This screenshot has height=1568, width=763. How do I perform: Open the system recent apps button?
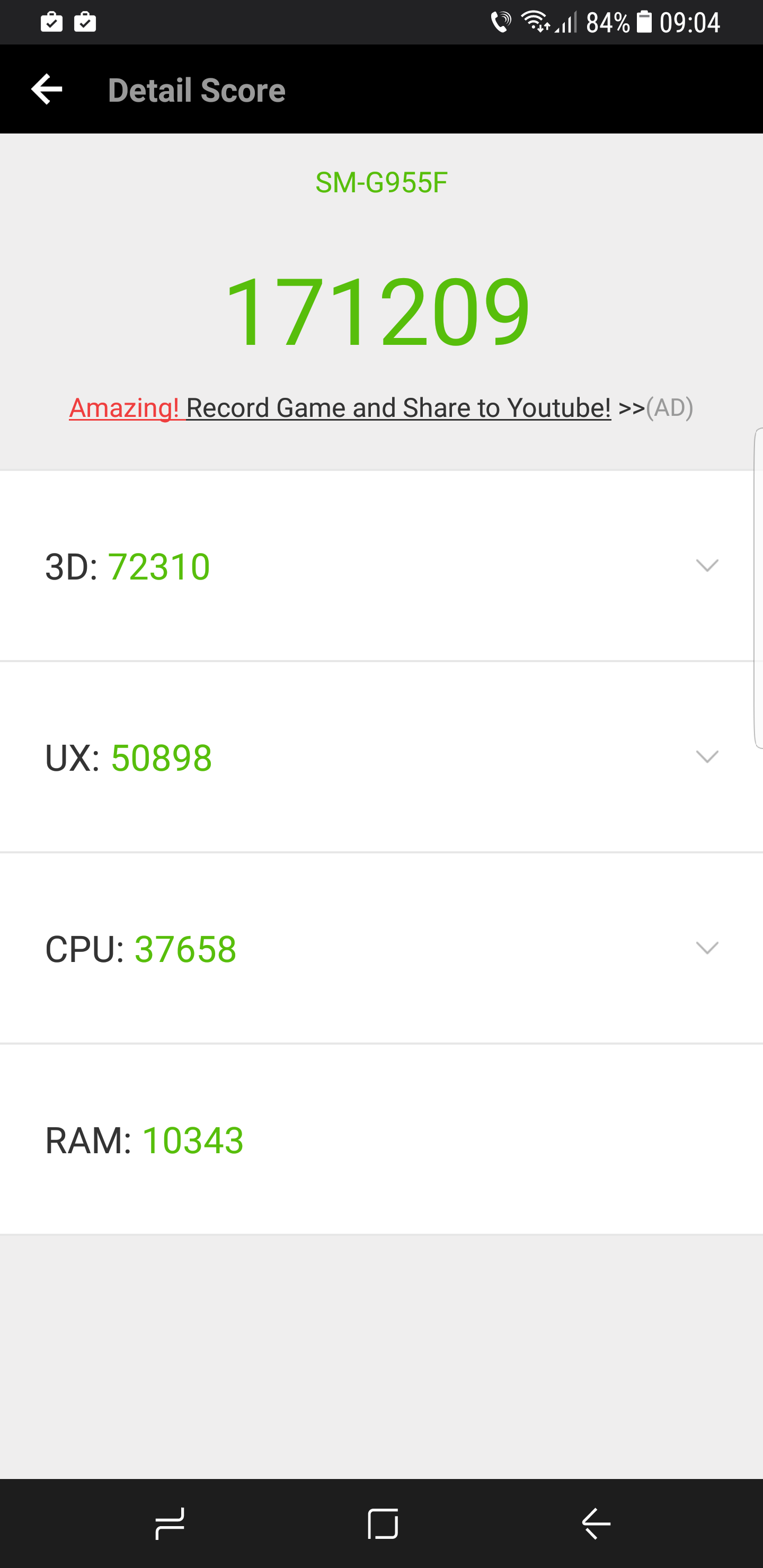tap(169, 1524)
